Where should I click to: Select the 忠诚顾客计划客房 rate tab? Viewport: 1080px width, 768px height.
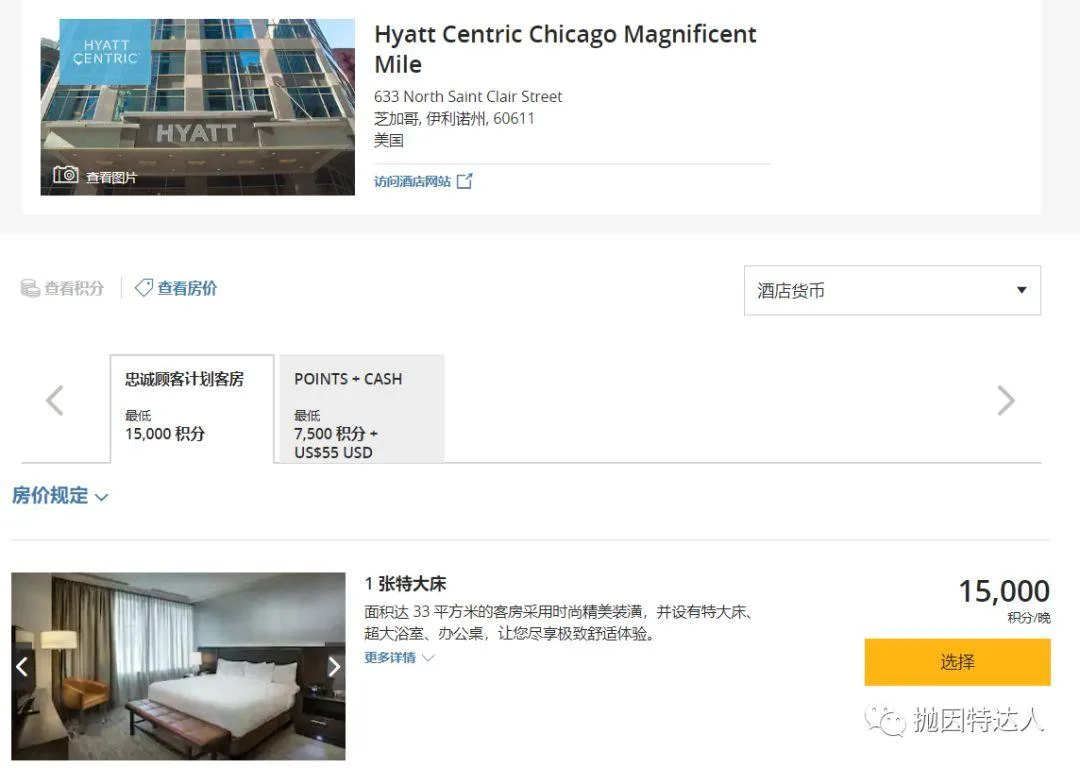click(191, 407)
